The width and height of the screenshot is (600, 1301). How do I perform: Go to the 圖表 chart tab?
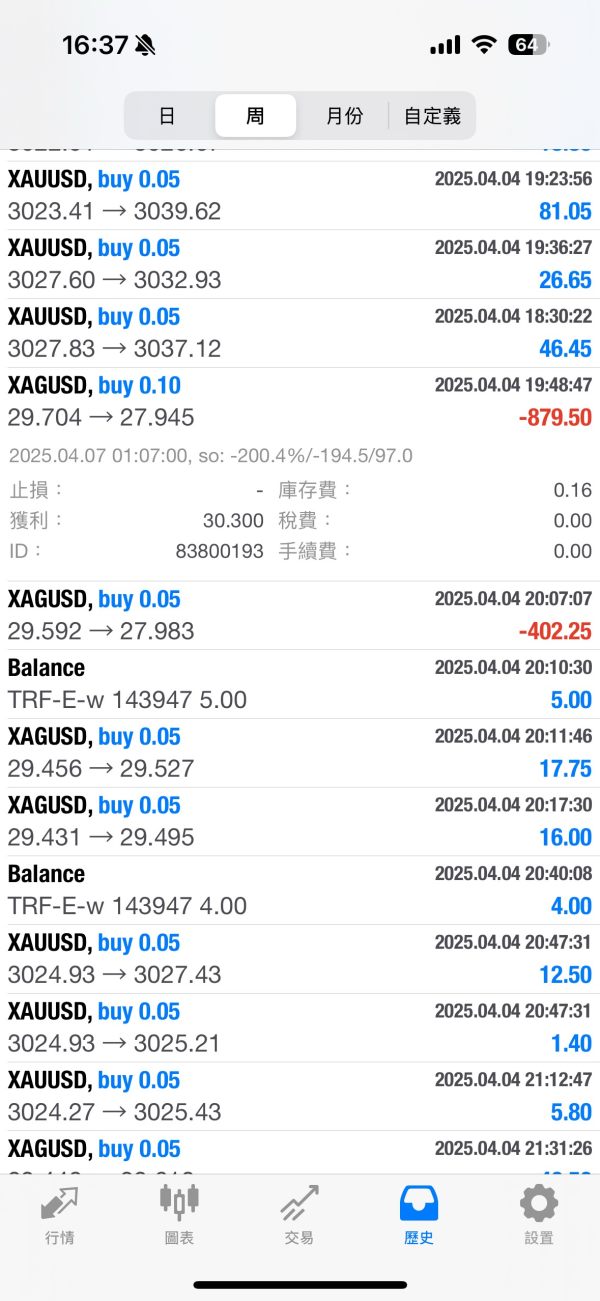tap(180, 1214)
